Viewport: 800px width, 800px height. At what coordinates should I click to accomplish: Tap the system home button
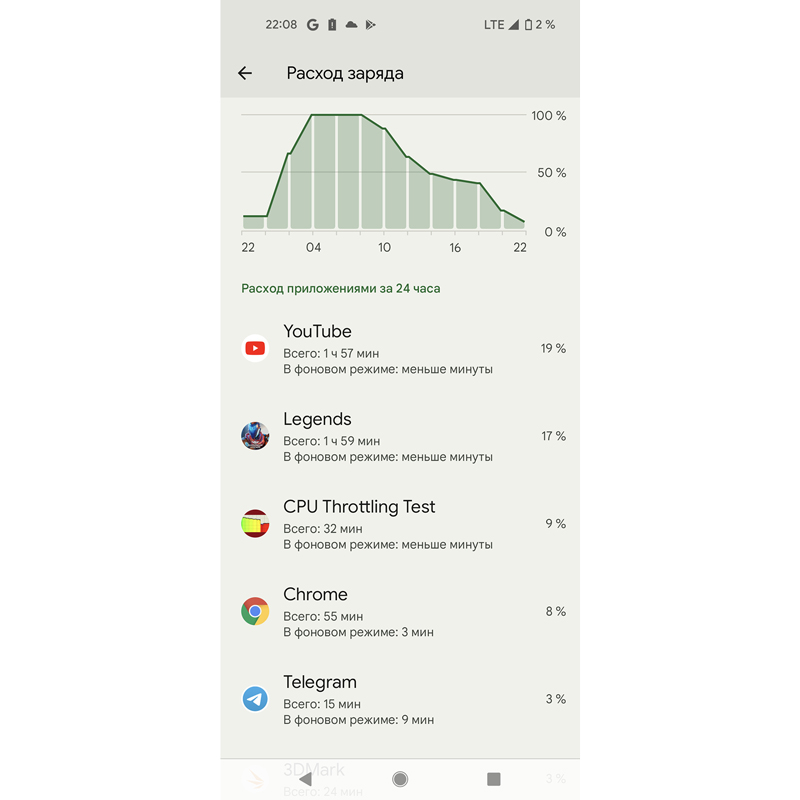[400, 778]
